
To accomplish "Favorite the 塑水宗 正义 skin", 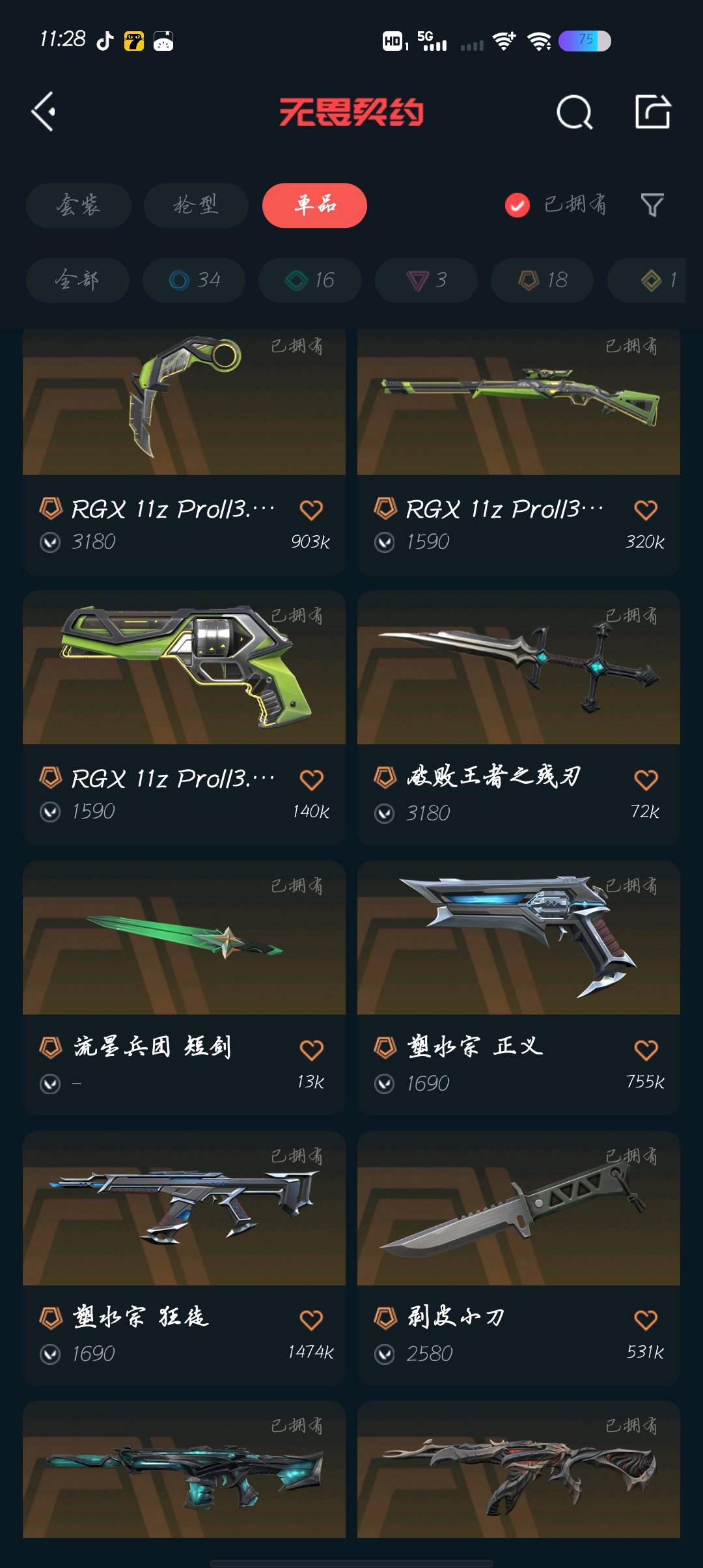I will pos(646,1050).
